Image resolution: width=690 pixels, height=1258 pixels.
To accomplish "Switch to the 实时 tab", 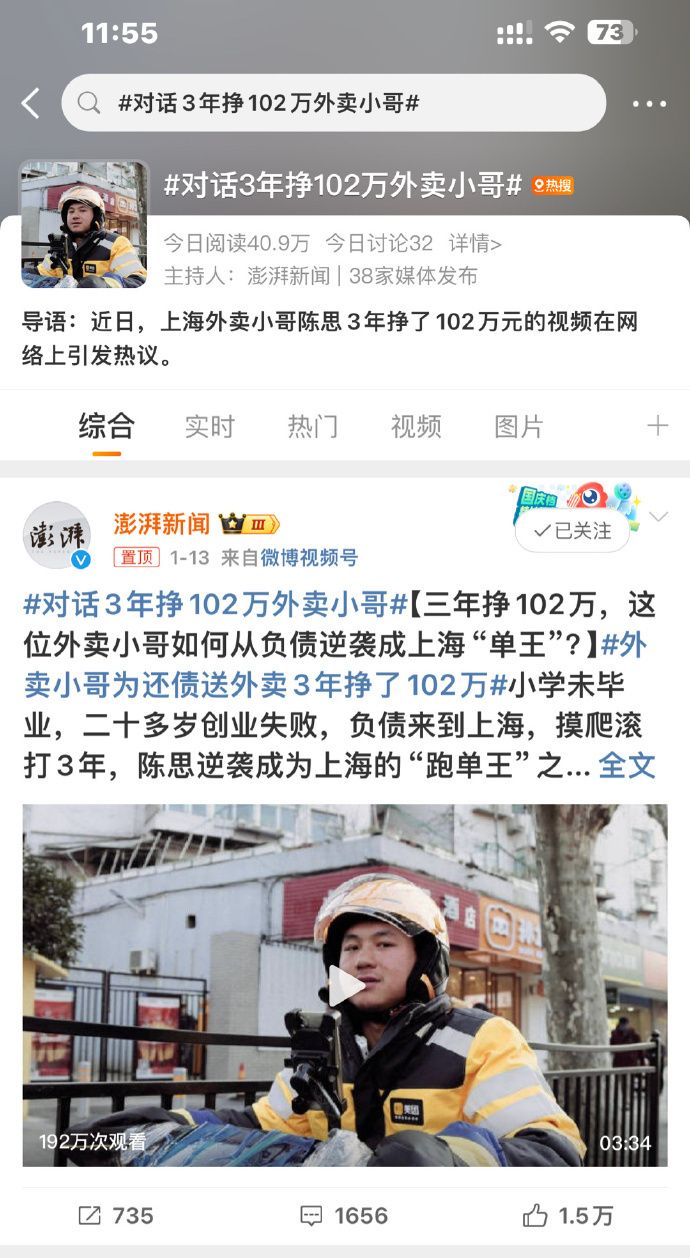I will [x=209, y=426].
